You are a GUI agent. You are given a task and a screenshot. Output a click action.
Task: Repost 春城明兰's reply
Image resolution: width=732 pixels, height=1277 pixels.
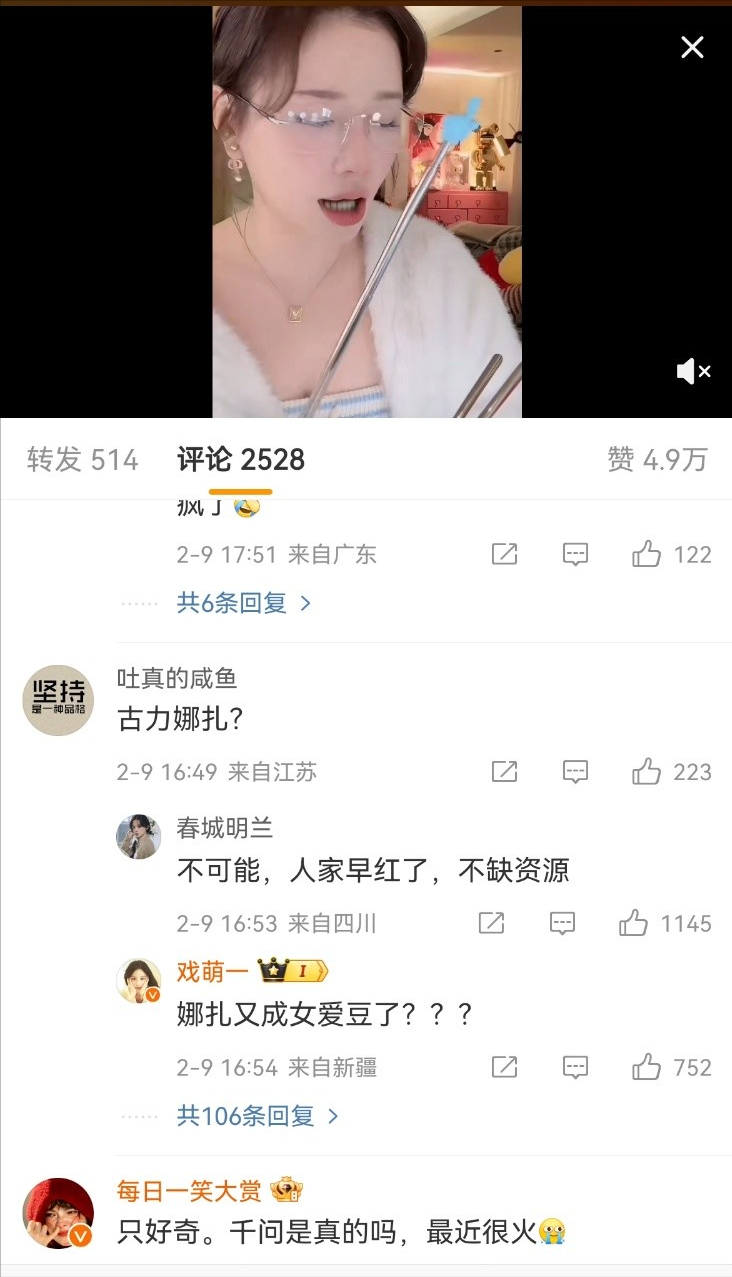click(491, 923)
